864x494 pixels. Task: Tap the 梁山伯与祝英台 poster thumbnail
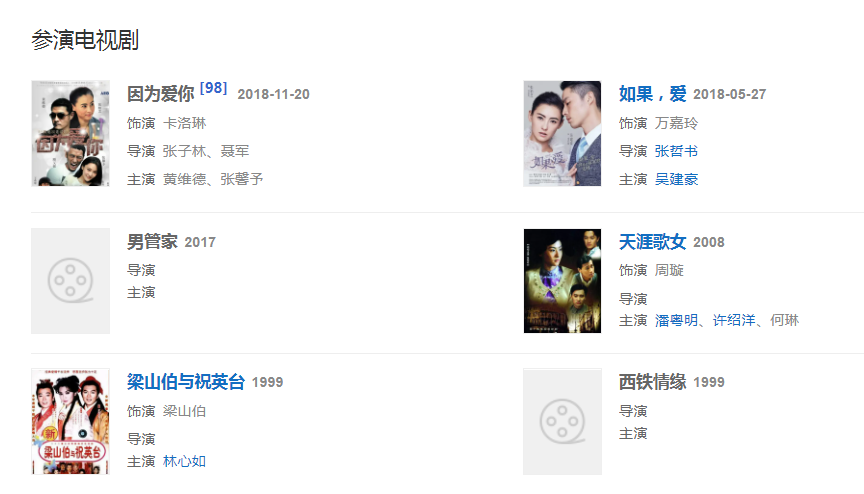(70, 421)
